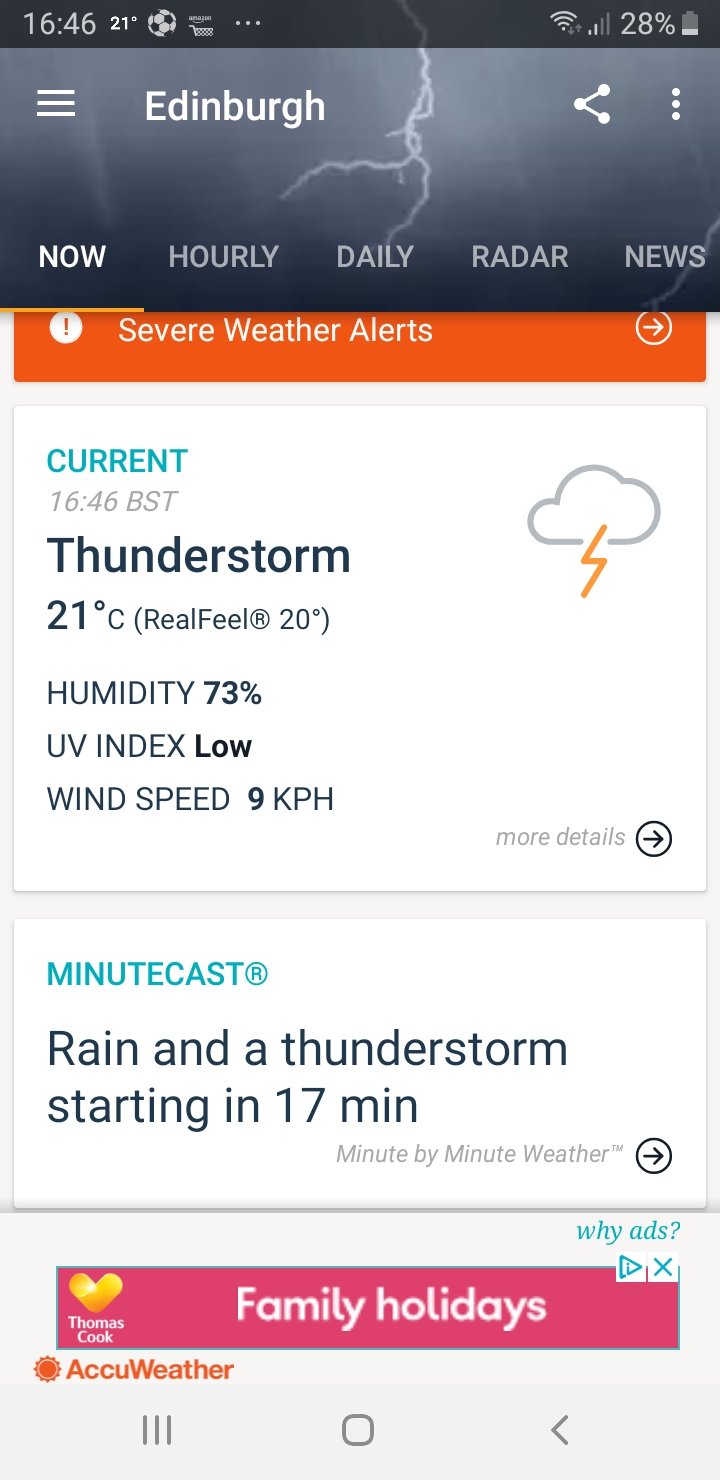Viewport: 720px width, 1480px height.
Task: Open the Radar tab
Action: (519, 257)
